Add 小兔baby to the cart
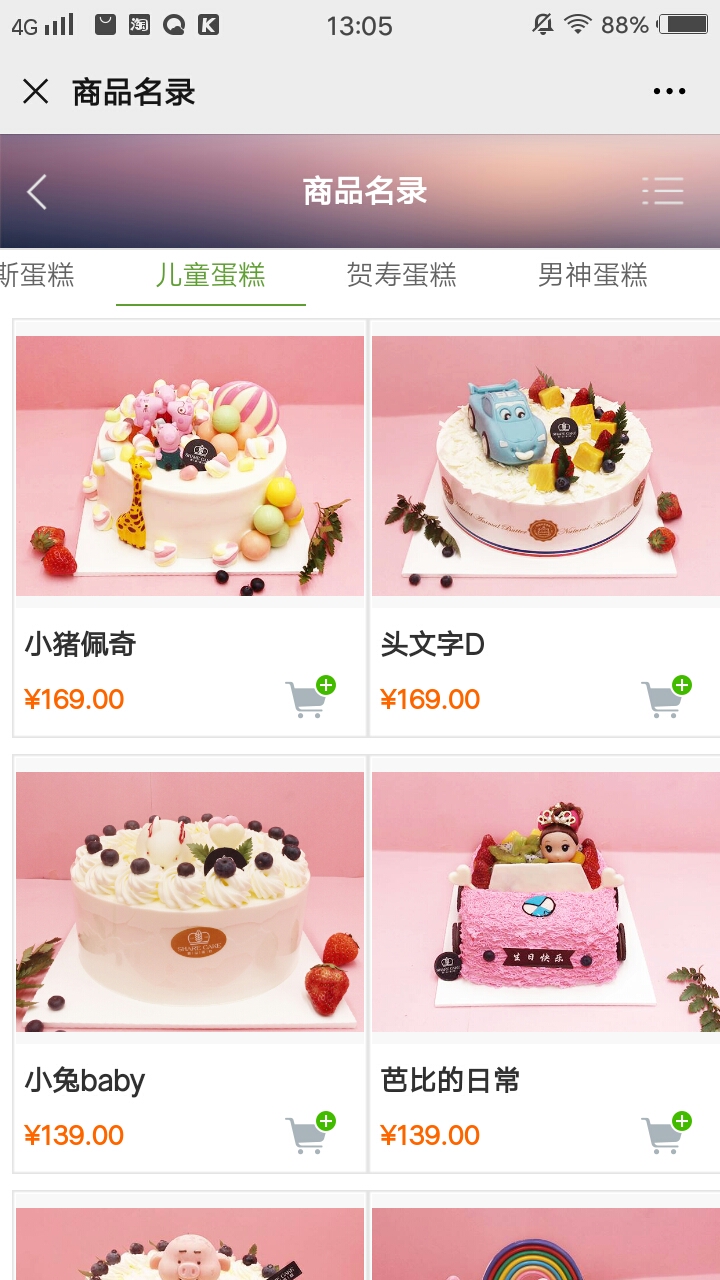720x1280 pixels. (x=310, y=1134)
